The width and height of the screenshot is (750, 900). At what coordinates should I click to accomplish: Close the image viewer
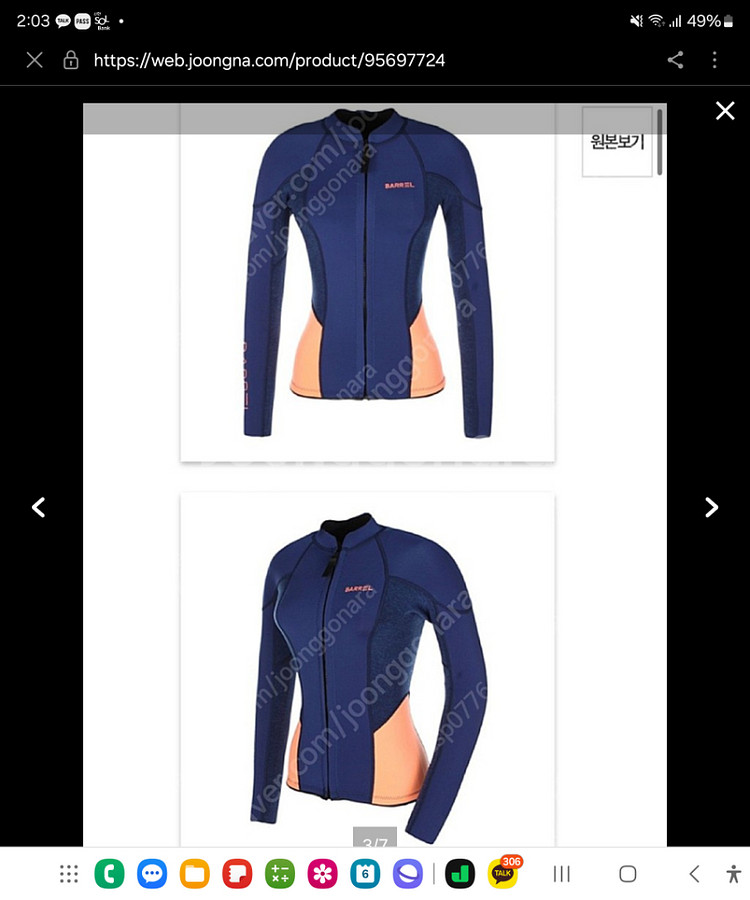725,111
